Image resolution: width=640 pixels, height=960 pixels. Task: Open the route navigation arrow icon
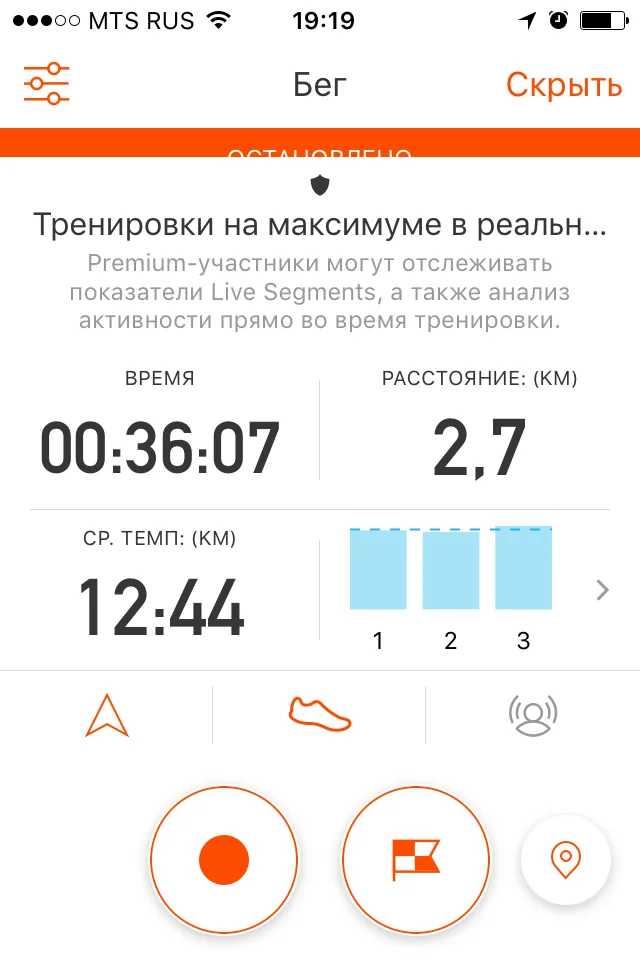107,715
